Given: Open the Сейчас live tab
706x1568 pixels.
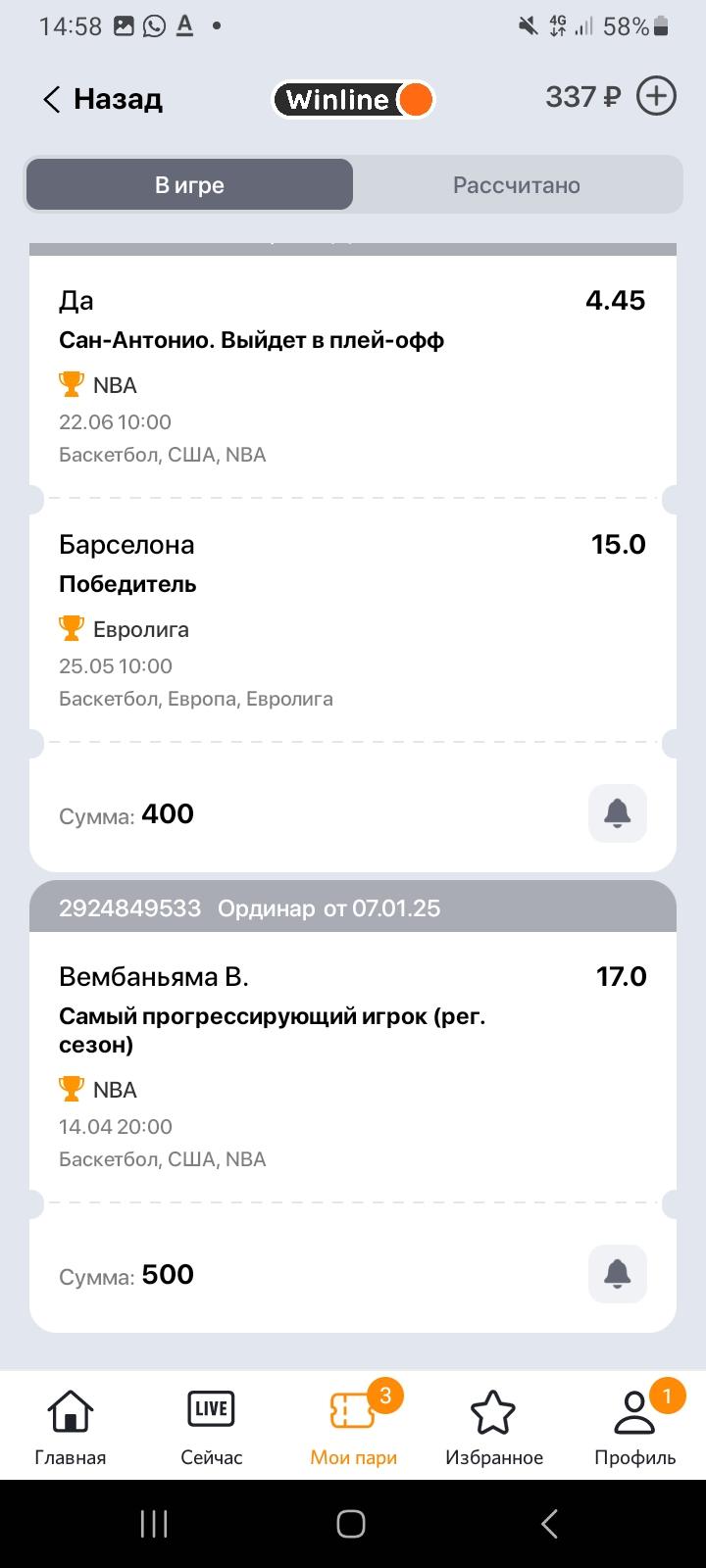Looking at the screenshot, I should click(x=212, y=1426).
